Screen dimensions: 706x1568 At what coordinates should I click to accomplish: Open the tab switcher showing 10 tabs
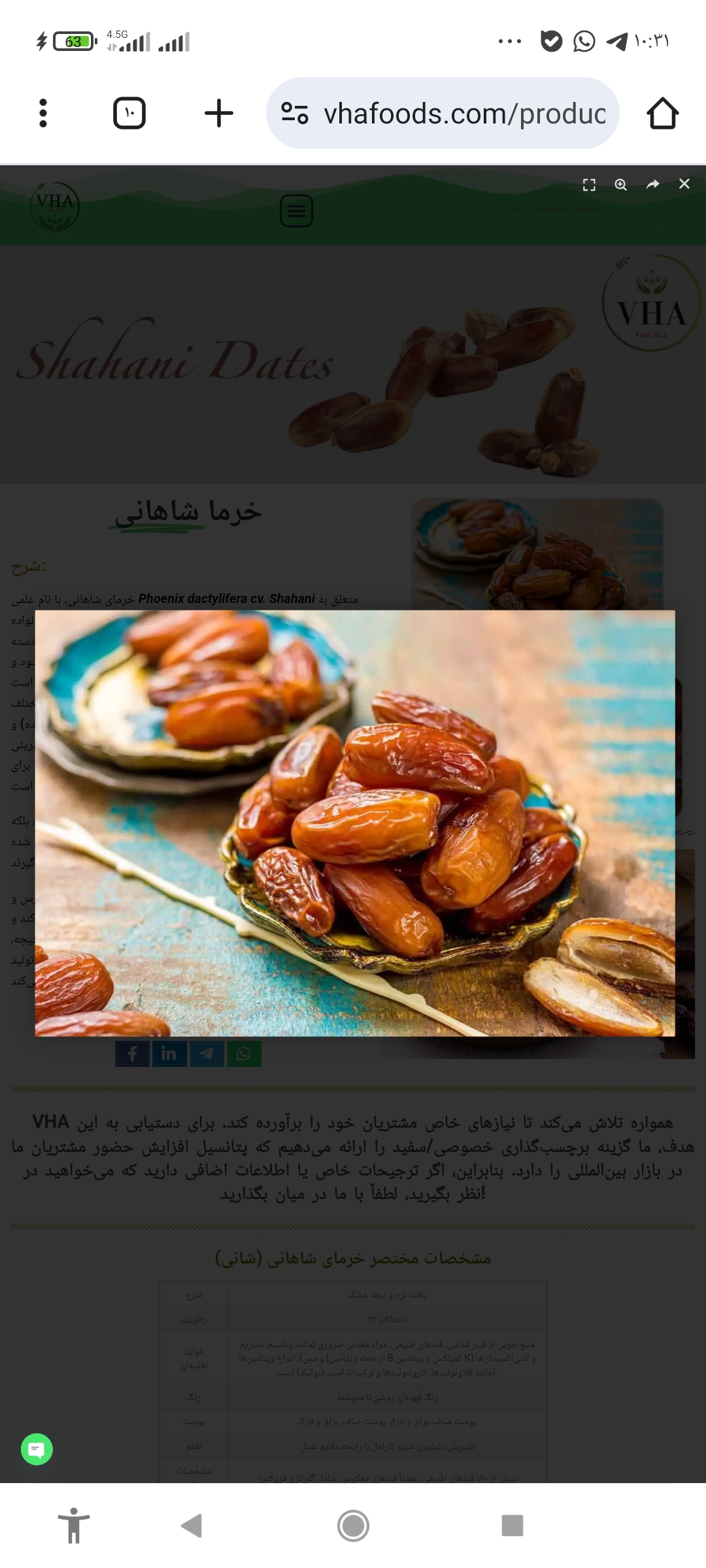[129, 114]
